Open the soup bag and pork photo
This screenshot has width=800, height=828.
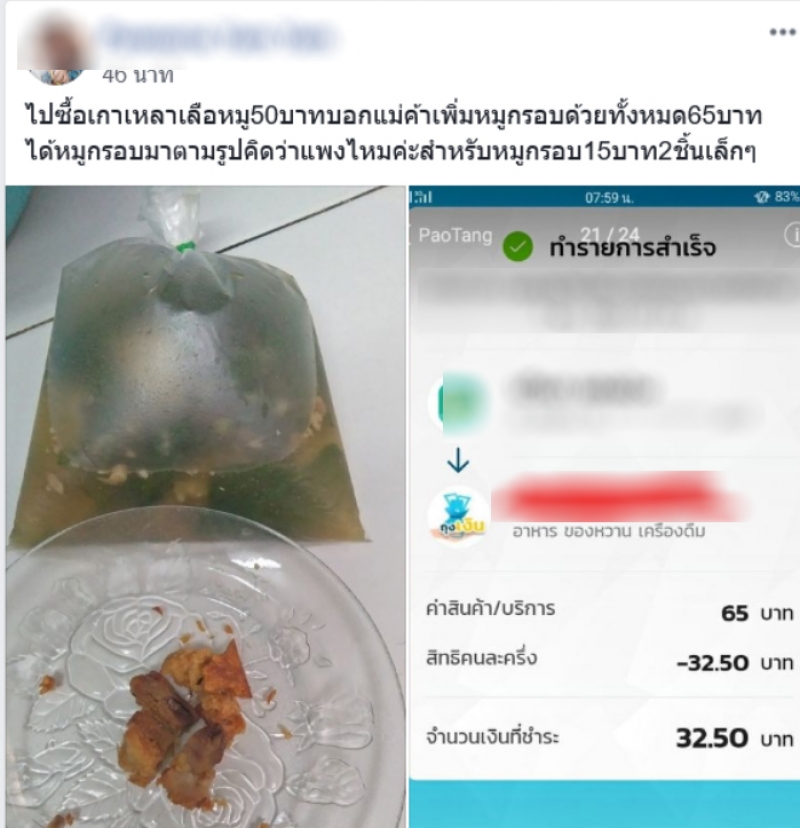point(205,505)
